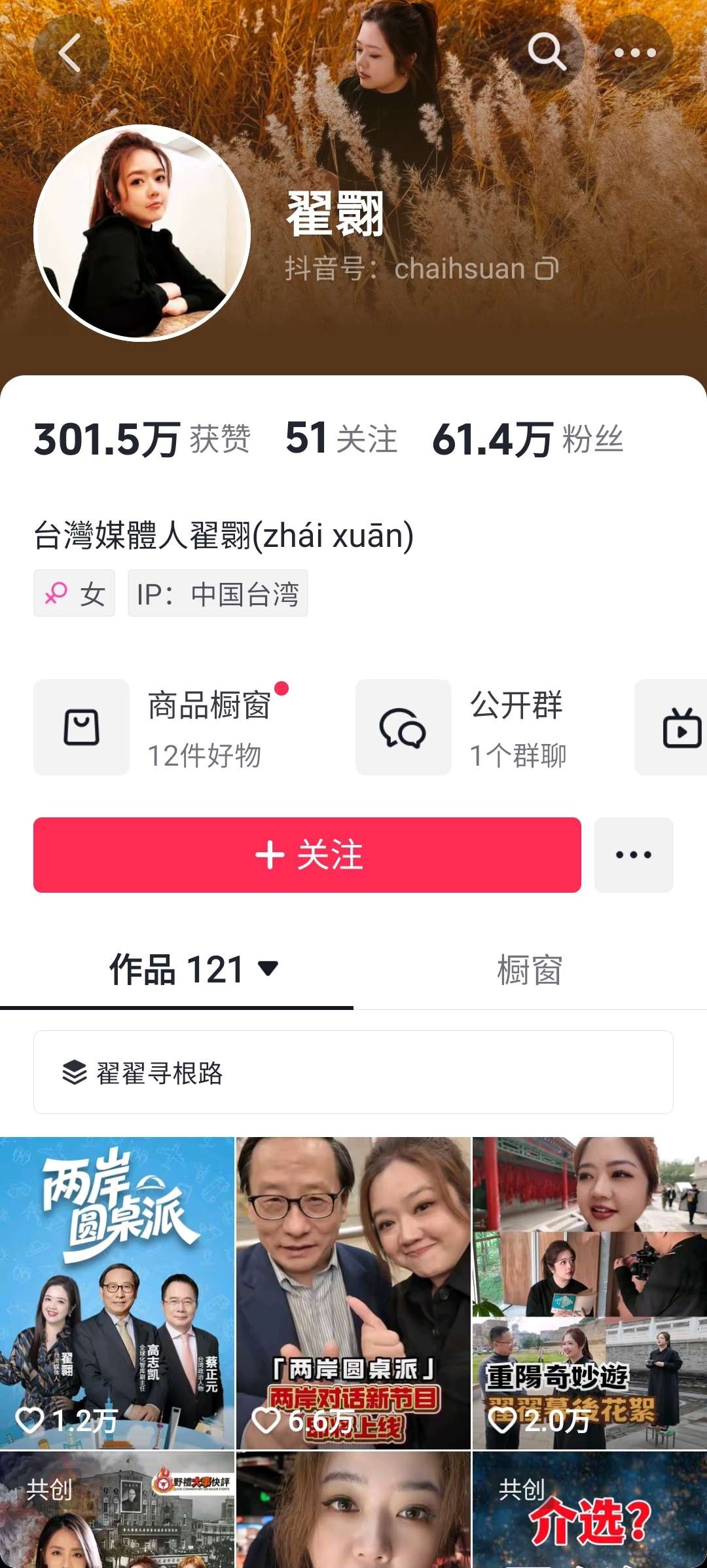Expand the 作品 121 sort dropdown
707x1568 pixels.
(x=268, y=968)
